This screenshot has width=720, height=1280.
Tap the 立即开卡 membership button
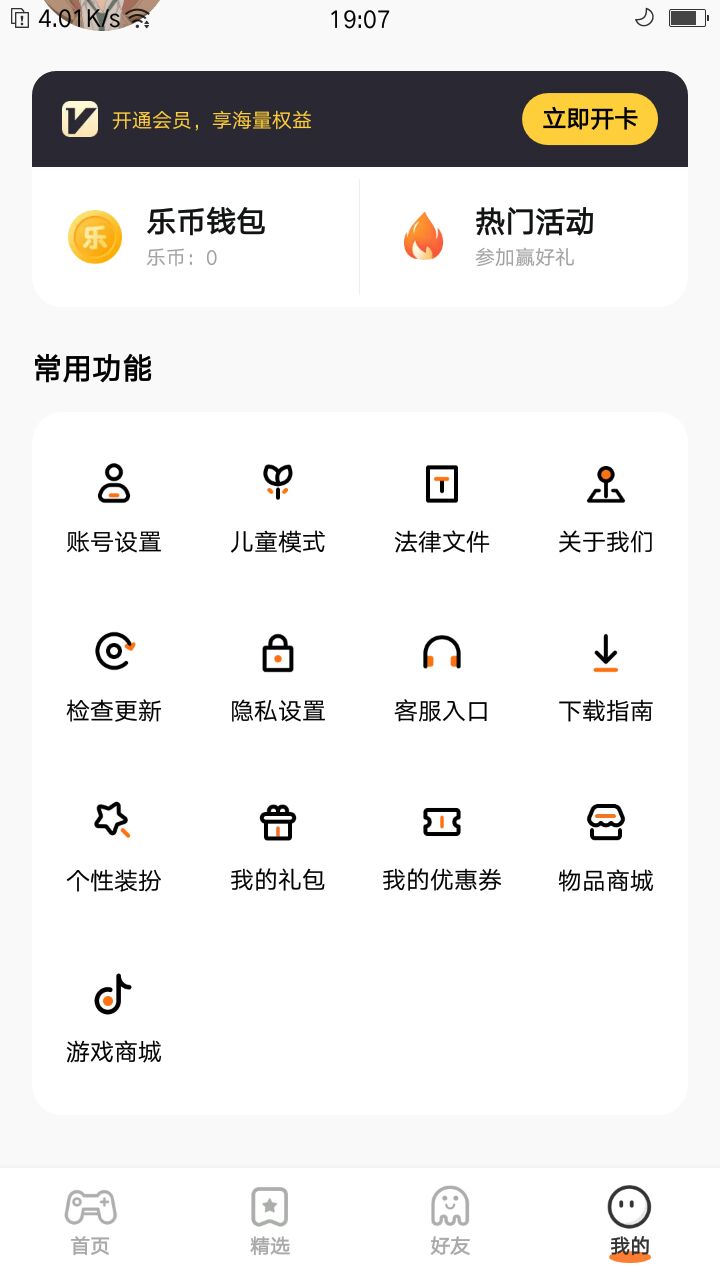589,119
